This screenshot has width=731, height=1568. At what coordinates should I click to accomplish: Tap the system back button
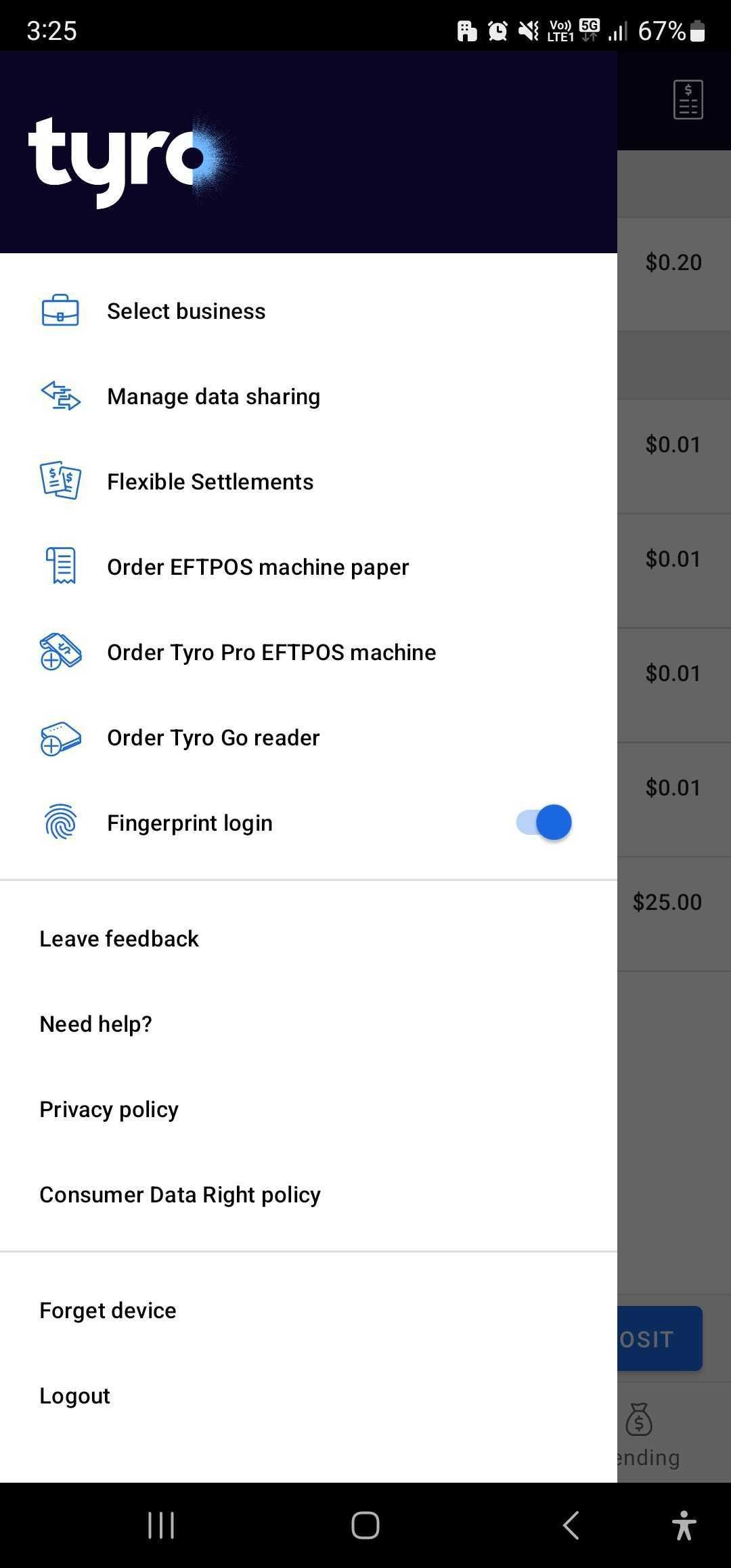[x=571, y=1525]
